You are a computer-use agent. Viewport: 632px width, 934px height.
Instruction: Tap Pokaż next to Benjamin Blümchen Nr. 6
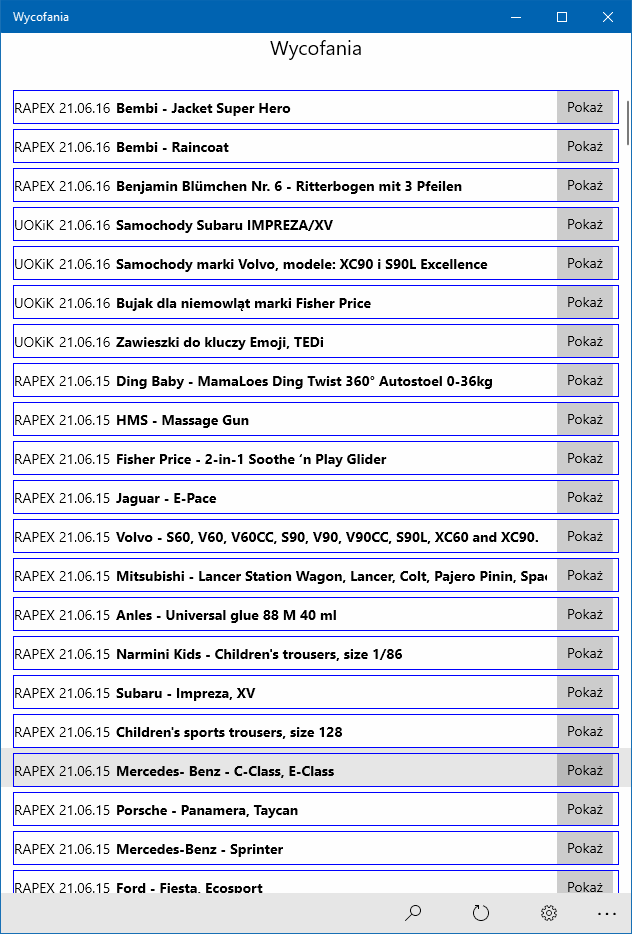coord(585,186)
